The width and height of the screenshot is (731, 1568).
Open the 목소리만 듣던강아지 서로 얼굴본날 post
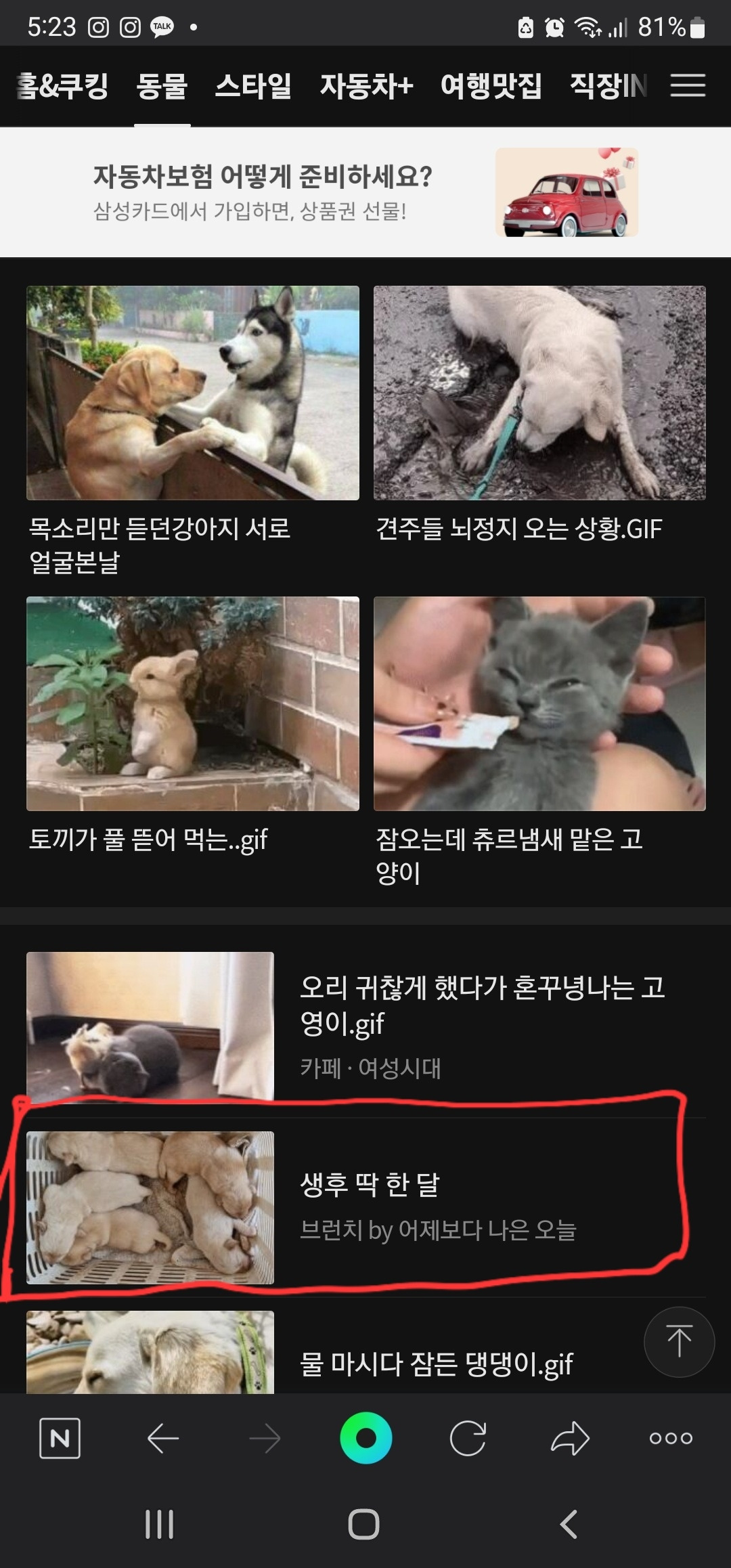[193, 431]
